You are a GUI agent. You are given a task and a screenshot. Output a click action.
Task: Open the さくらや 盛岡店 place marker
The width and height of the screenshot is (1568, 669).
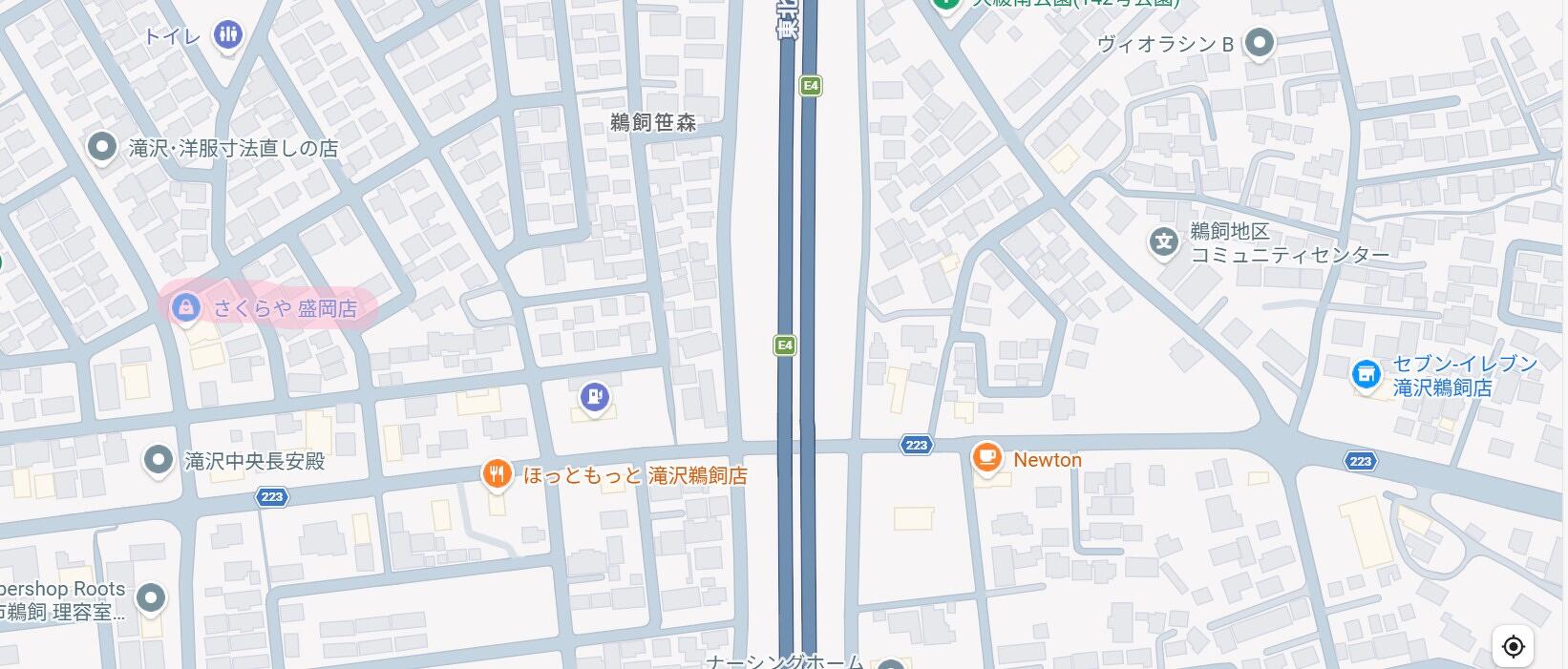(184, 307)
